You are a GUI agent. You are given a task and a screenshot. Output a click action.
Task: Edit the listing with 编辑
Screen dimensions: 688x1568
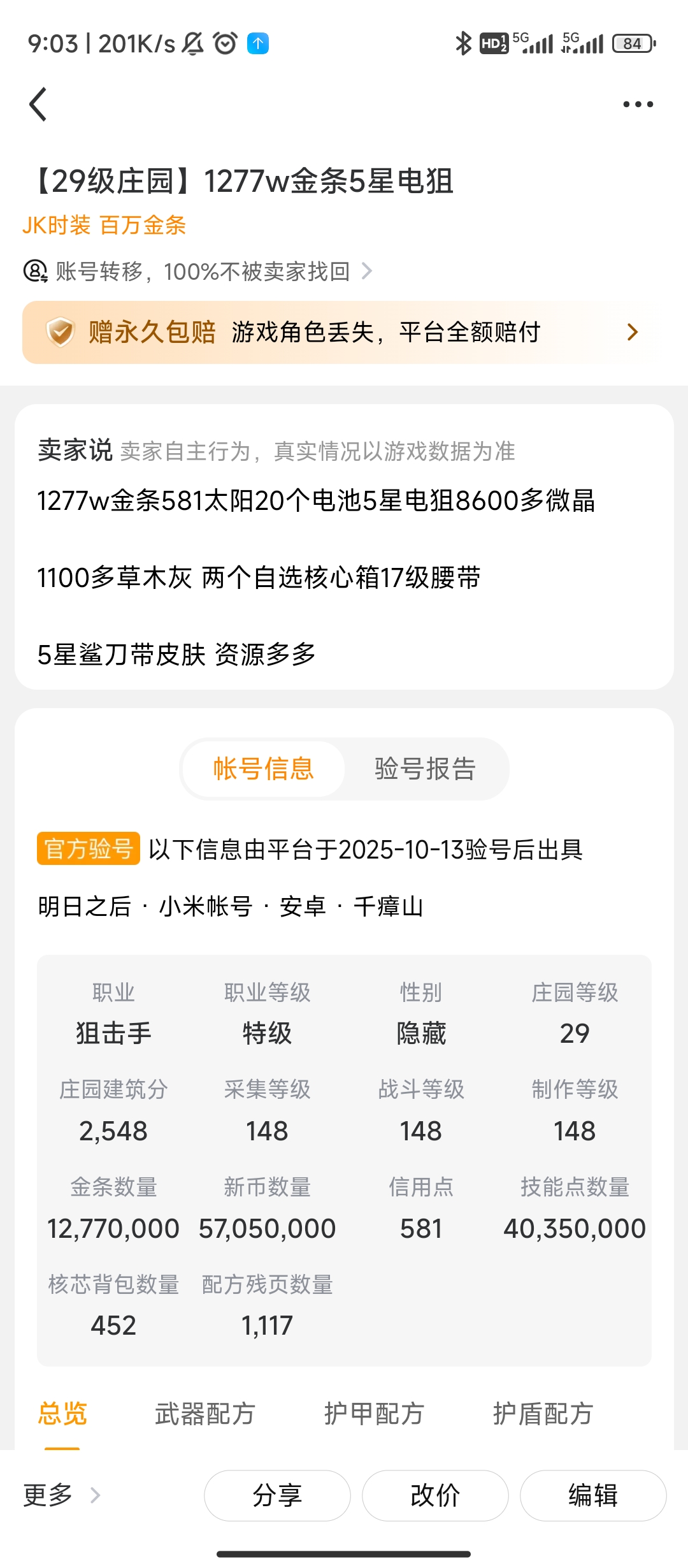coord(593,1495)
